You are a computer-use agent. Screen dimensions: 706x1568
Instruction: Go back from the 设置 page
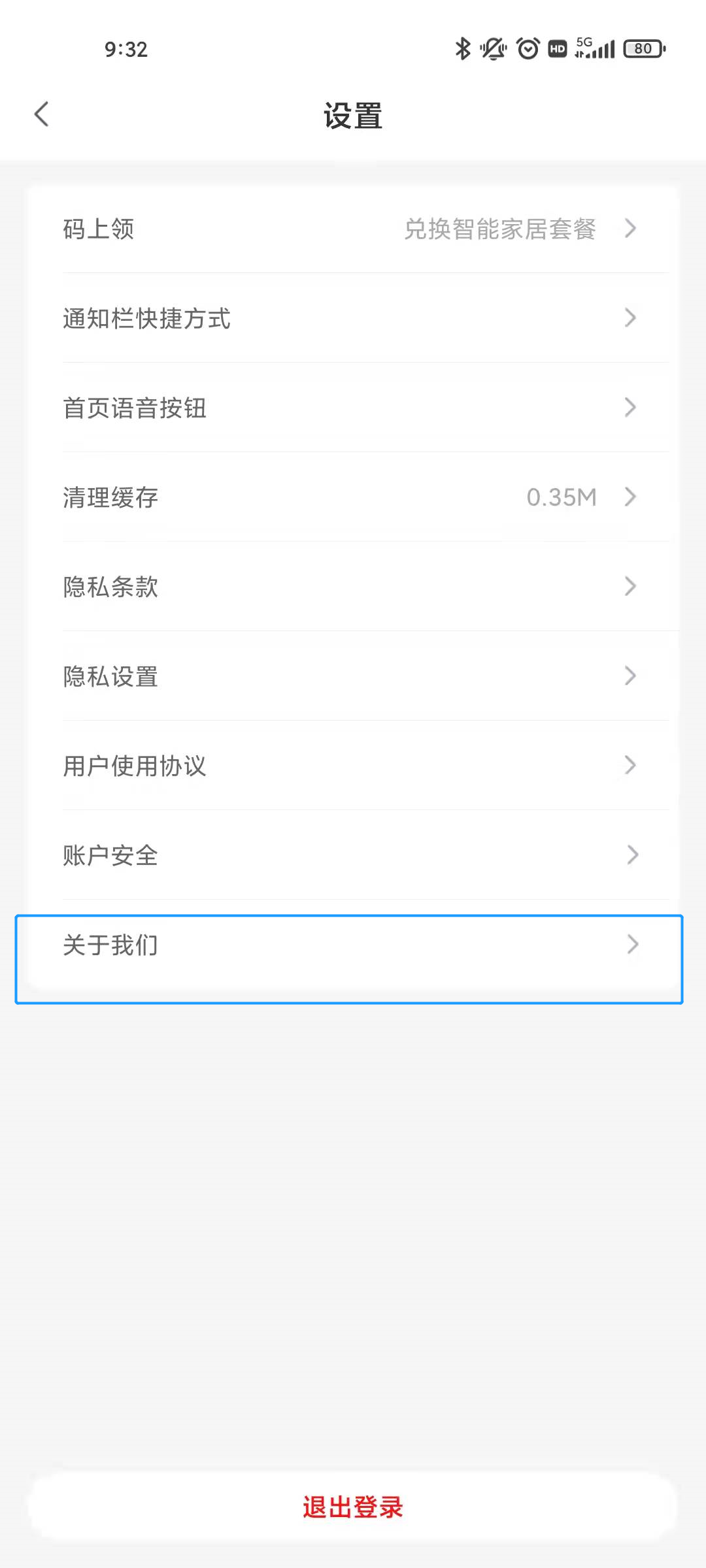(x=42, y=115)
